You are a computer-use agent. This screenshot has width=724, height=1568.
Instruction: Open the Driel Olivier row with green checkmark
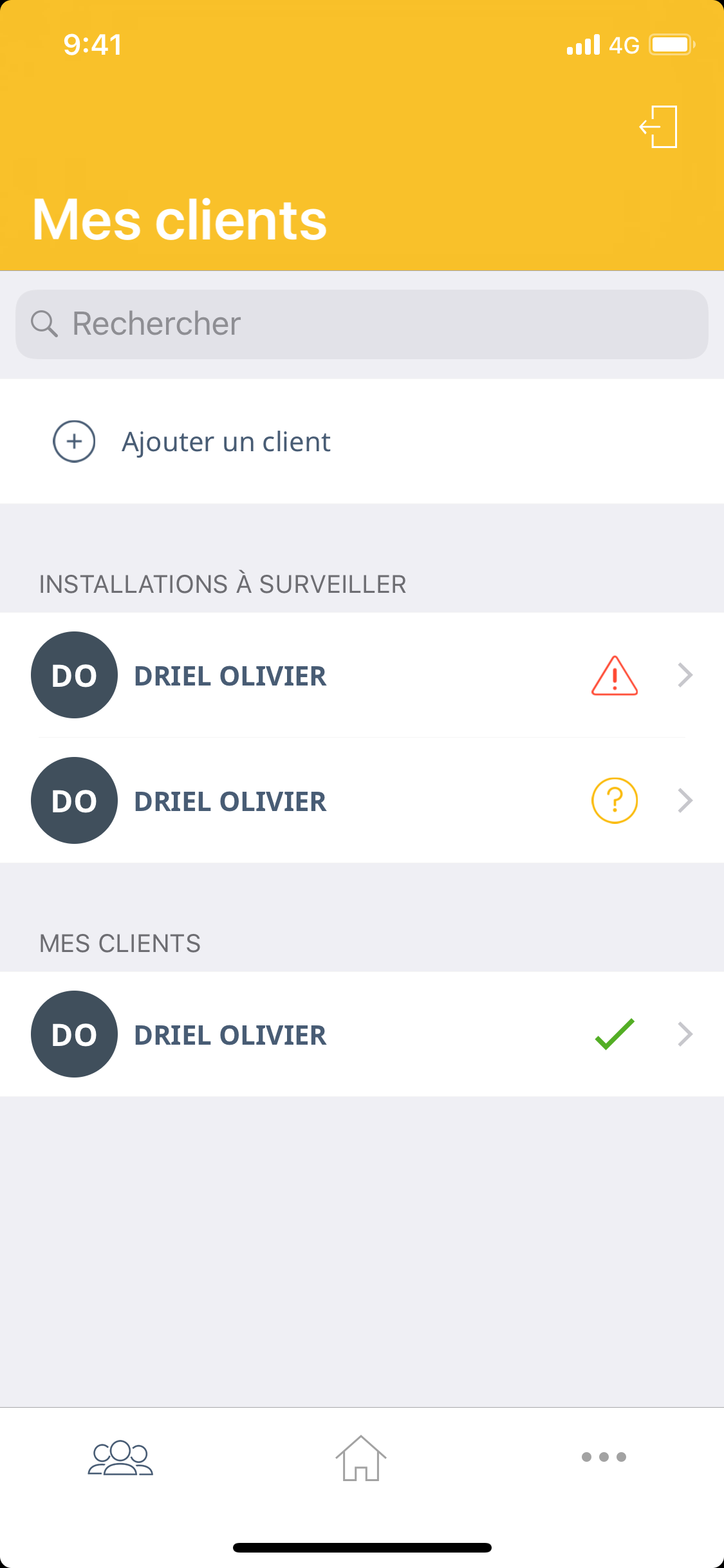click(362, 1034)
